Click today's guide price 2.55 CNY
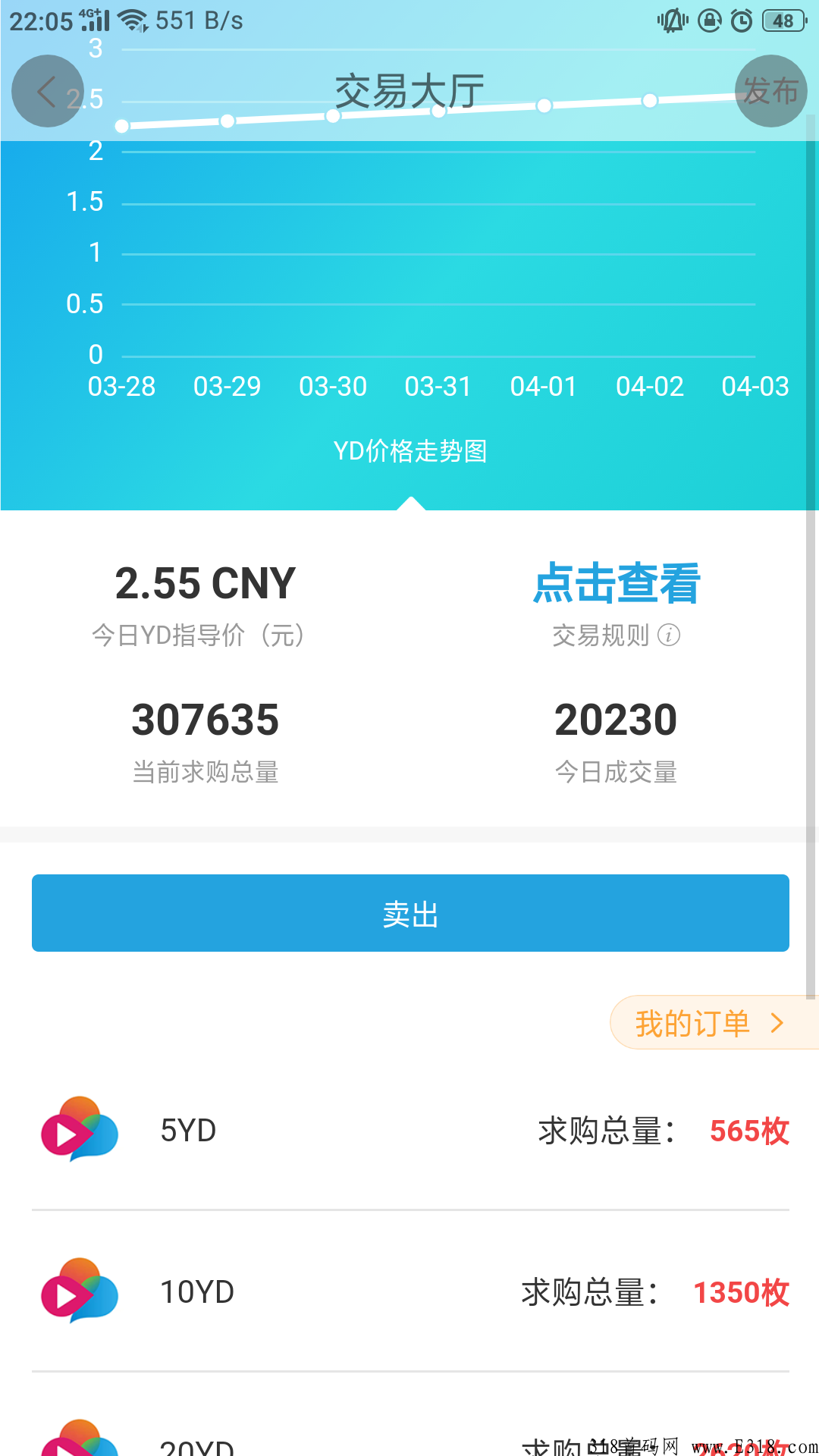Screen dimensions: 819x1456 point(206,582)
